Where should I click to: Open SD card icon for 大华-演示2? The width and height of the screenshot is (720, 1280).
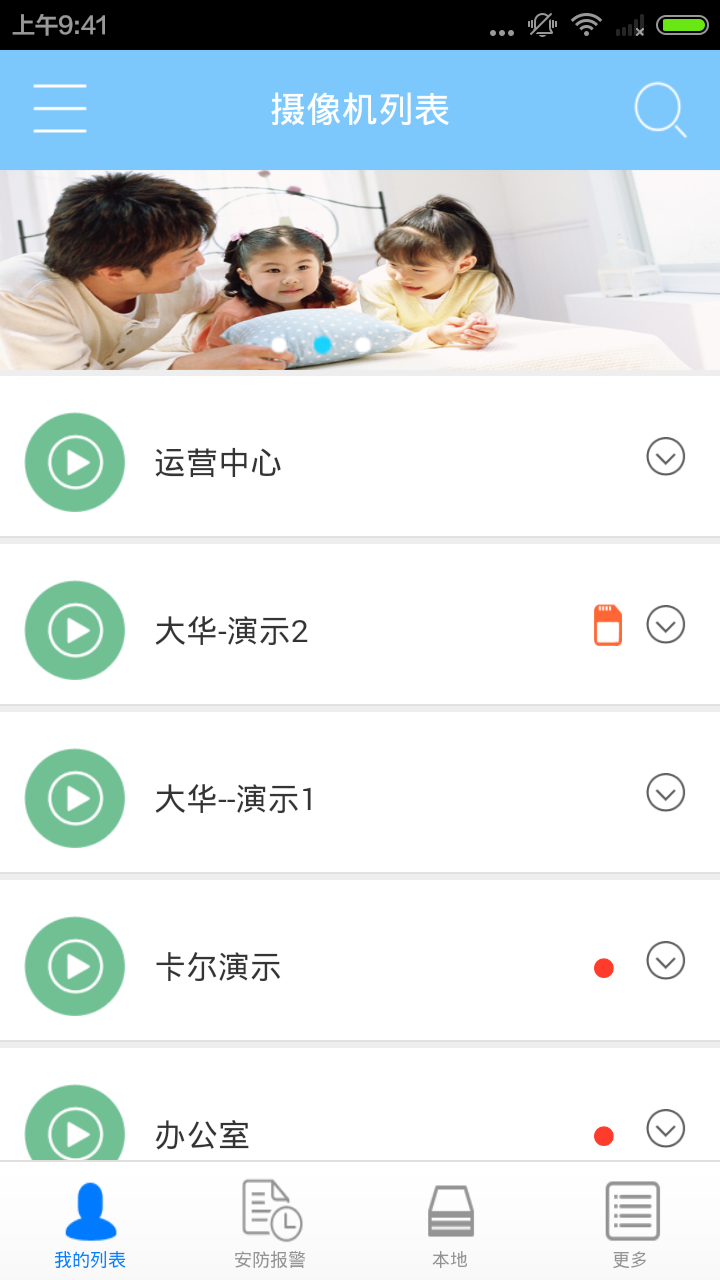607,626
